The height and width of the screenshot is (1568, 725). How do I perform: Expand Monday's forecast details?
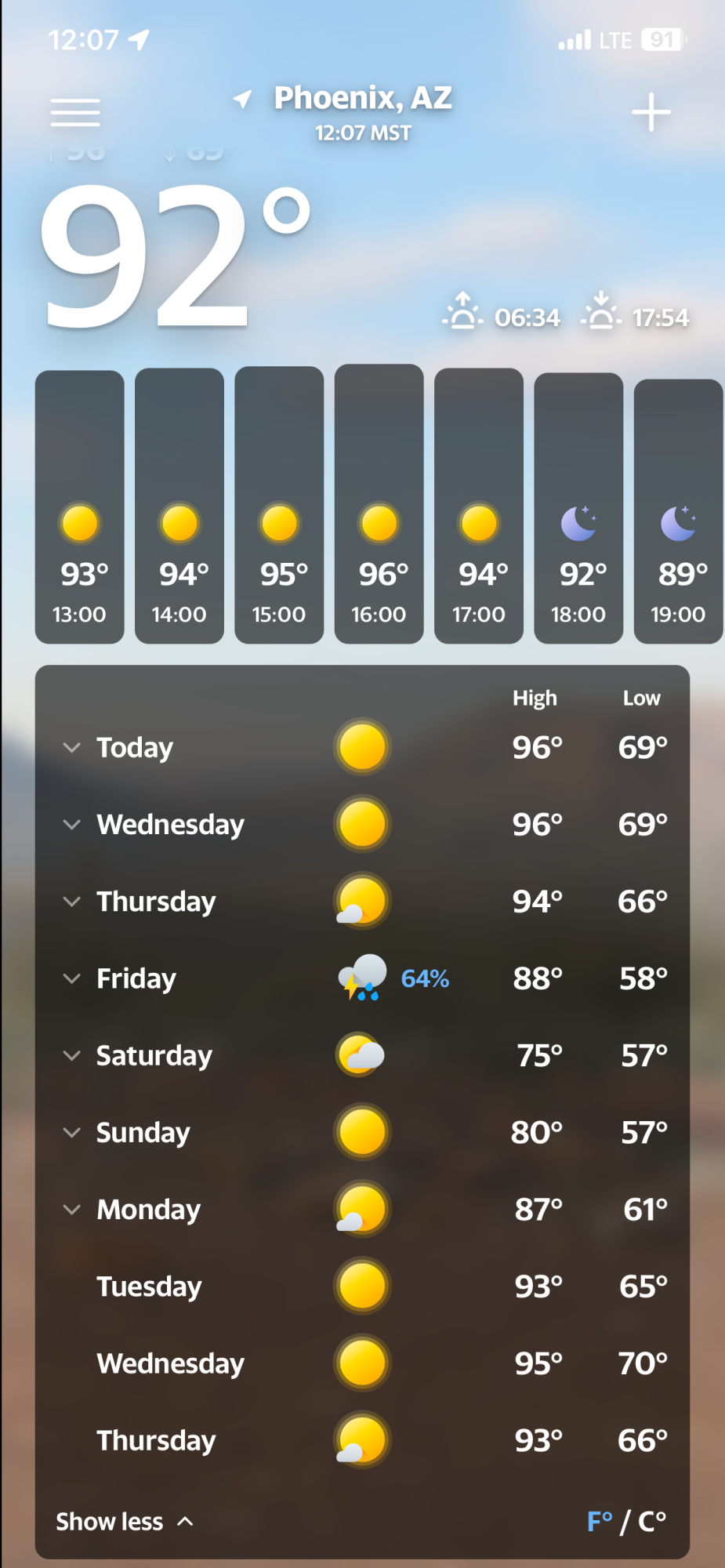72,1210
